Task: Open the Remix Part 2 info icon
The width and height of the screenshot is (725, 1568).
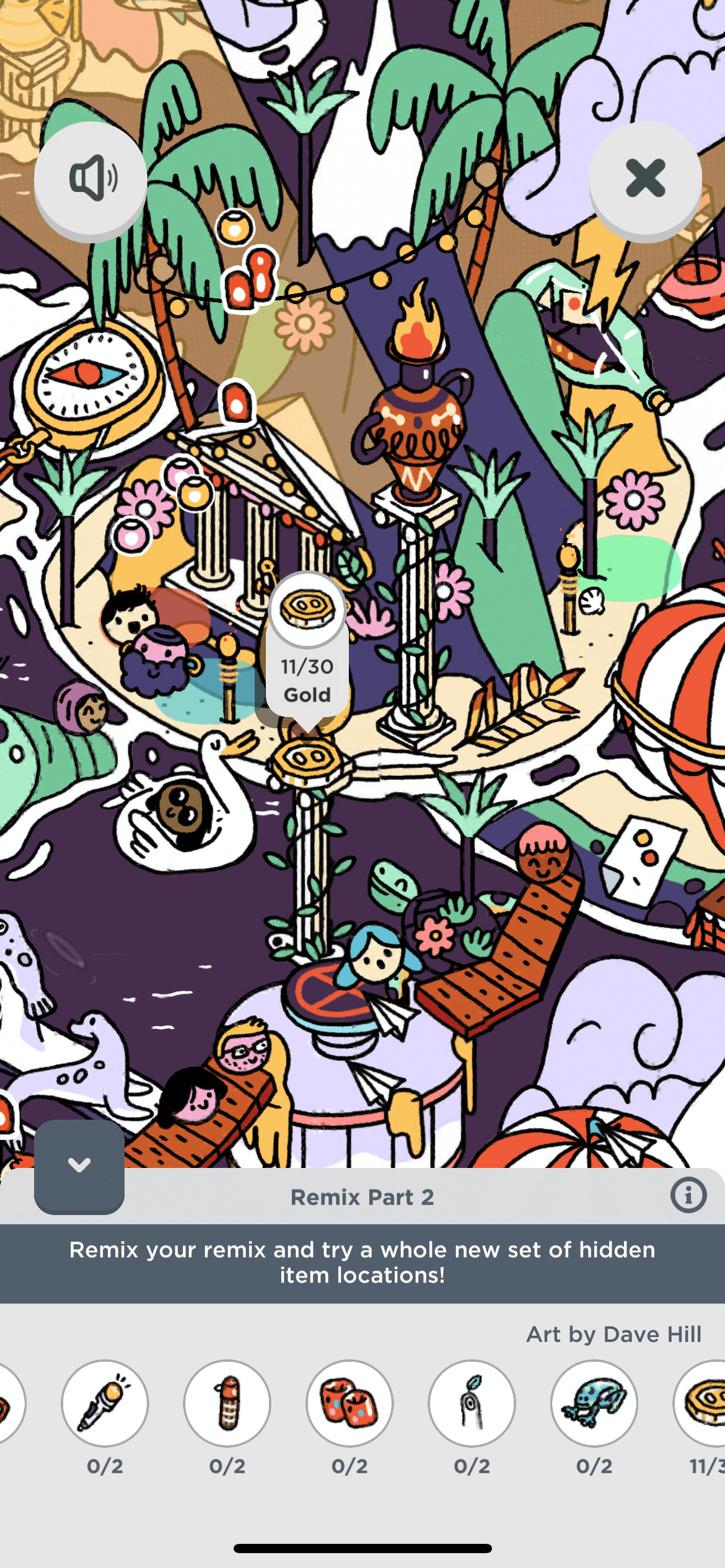Action: pyautogui.click(x=688, y=1195)
